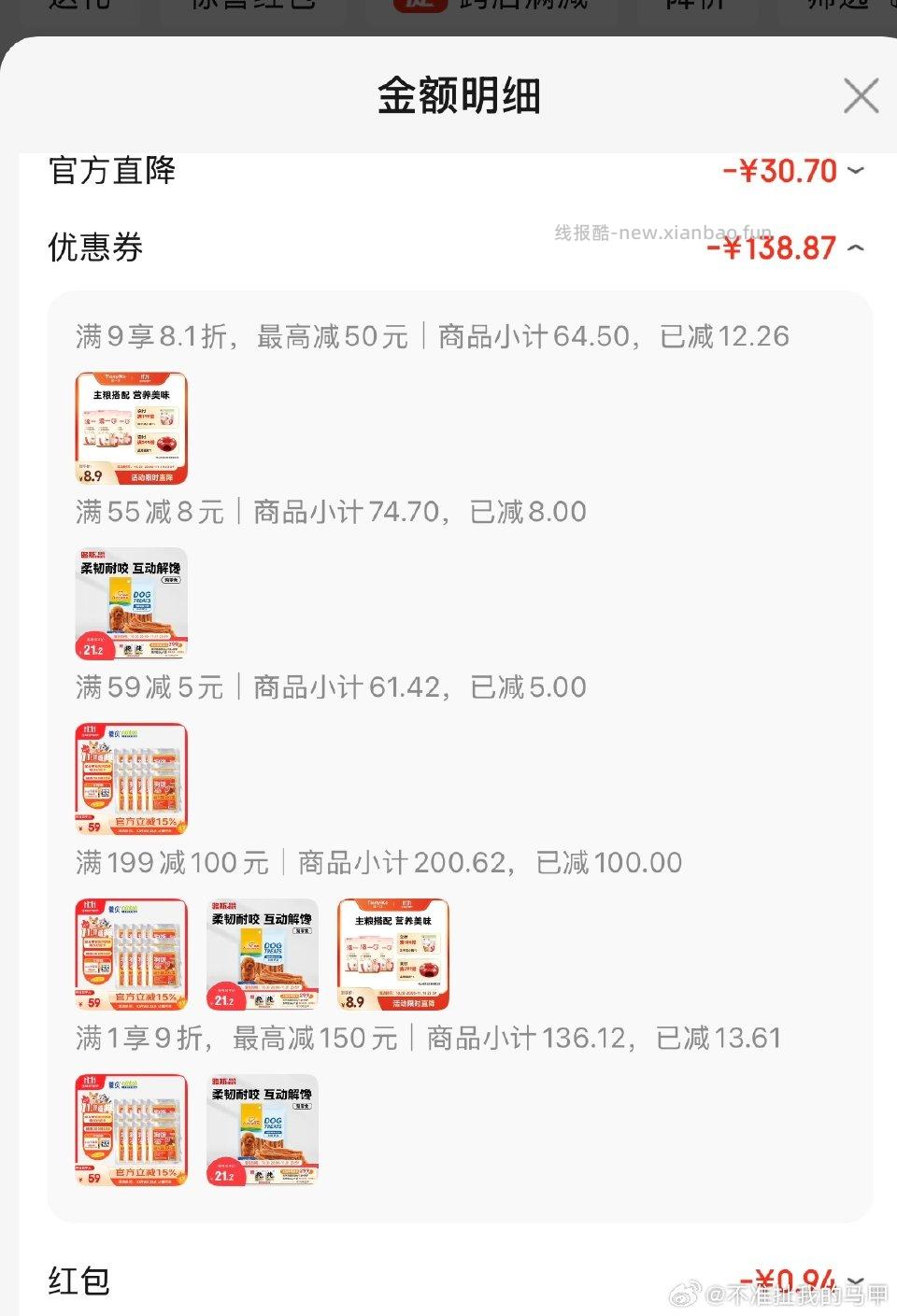Image resolution: width=897 pixels, height=1316 pixels.
Task: Close the 金额明细 dialog
Action: pos(860,96)
